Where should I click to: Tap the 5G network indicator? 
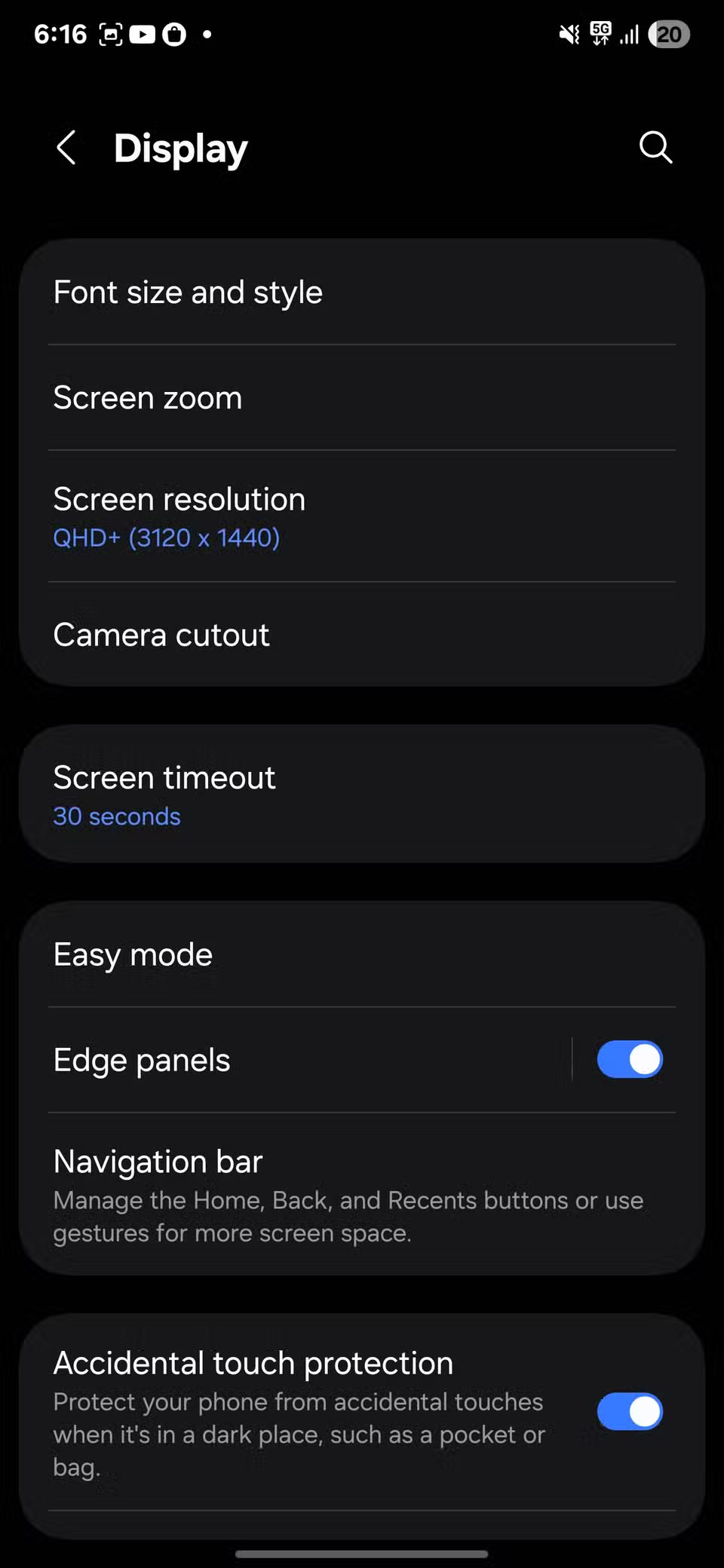coord(600,34)
